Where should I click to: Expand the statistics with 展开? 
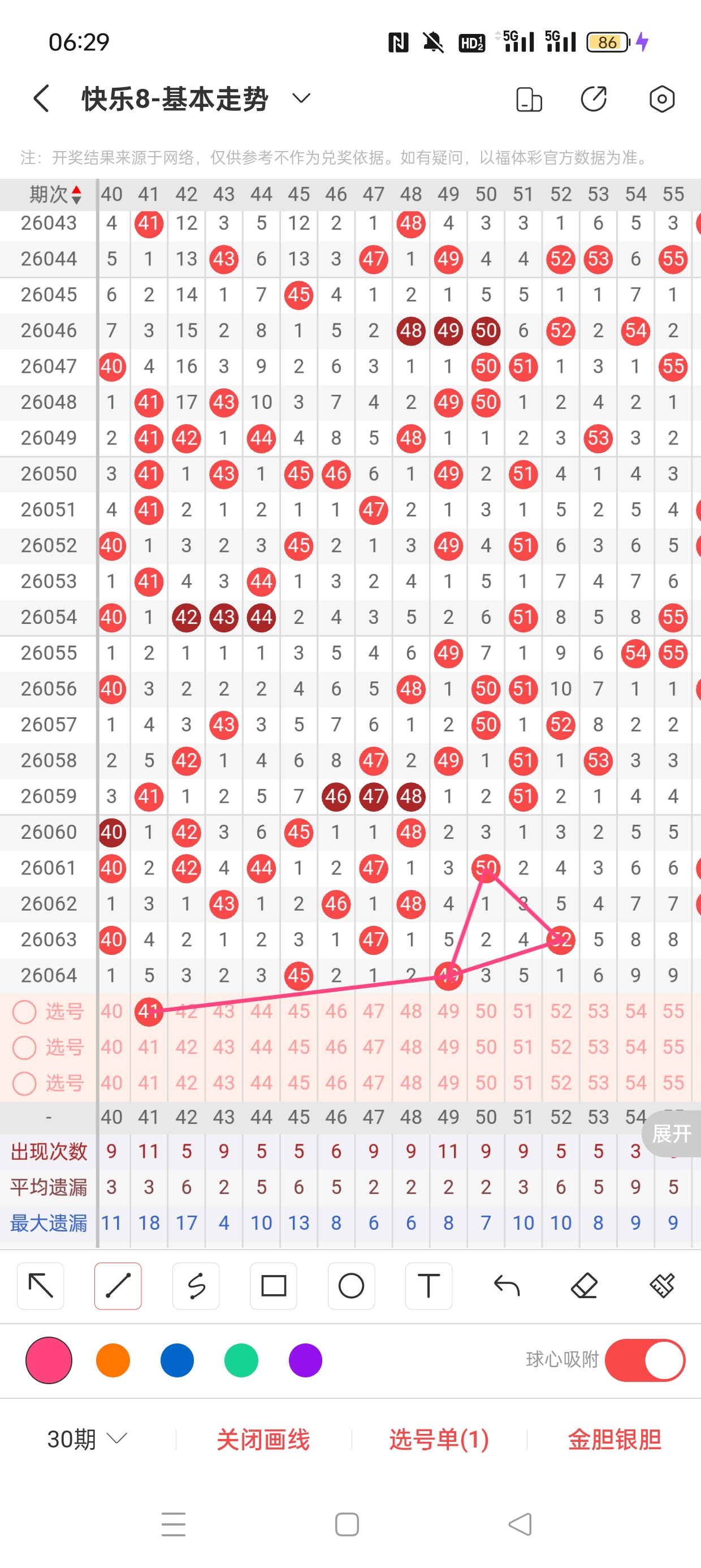671,1134
